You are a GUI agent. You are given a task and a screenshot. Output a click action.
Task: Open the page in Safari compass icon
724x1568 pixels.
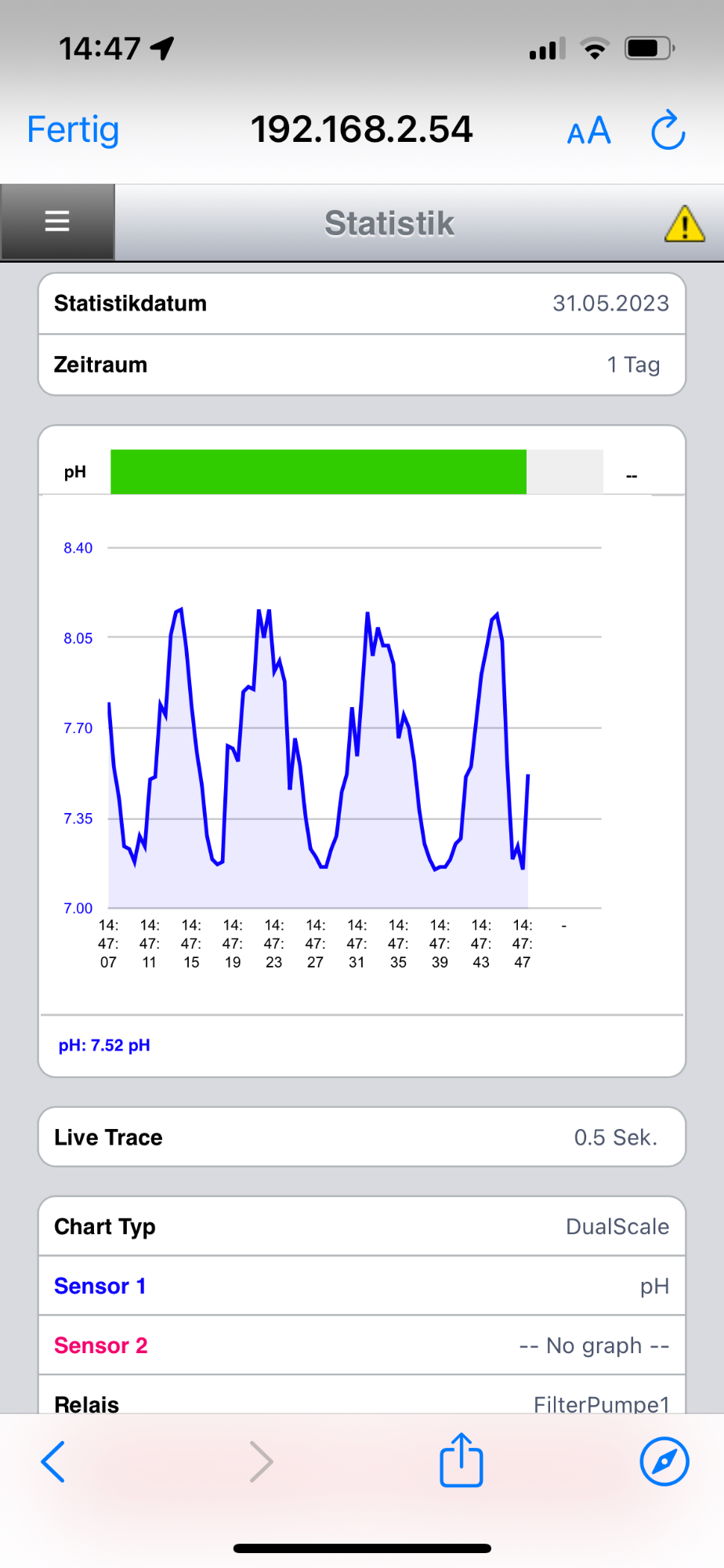(x=664, y=1461)
